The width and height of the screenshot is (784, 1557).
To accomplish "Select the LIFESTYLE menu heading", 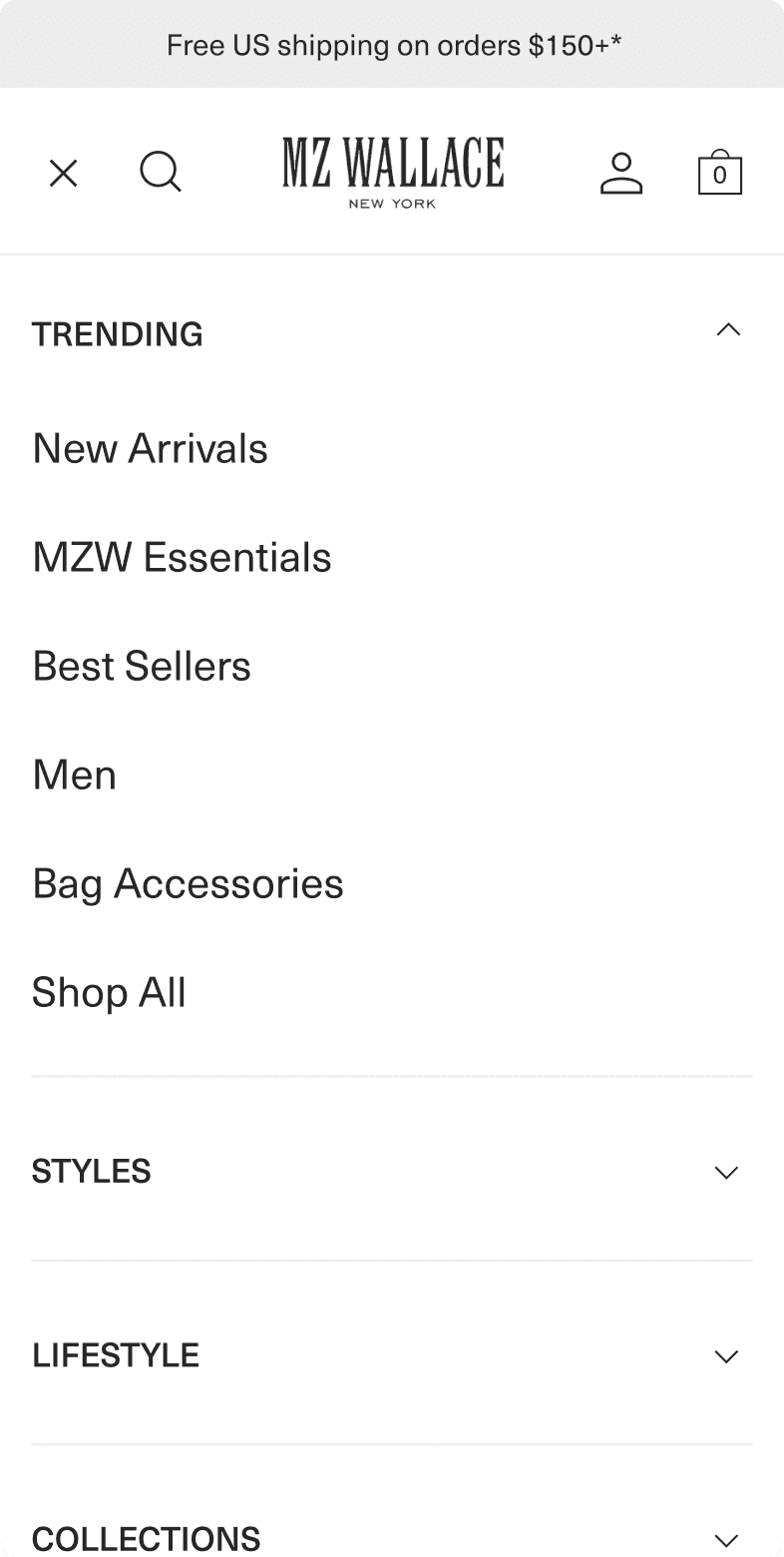I will pyautogui.click(x=115, y=1355).
